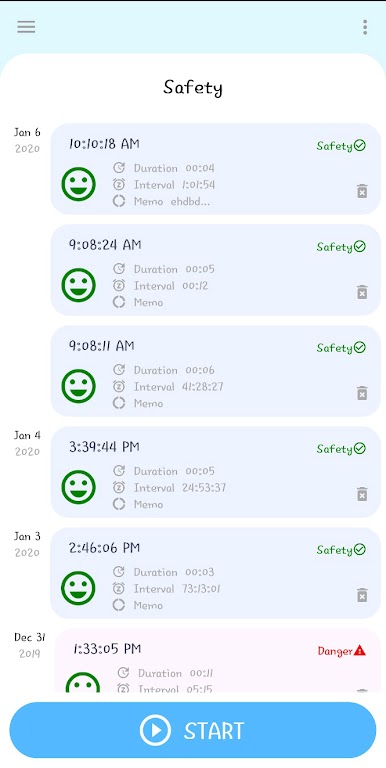The height and width of the screenshot is (768, 386).
Task: Open the 2:46:06 PM record card
Action: [x=216, y=573]
